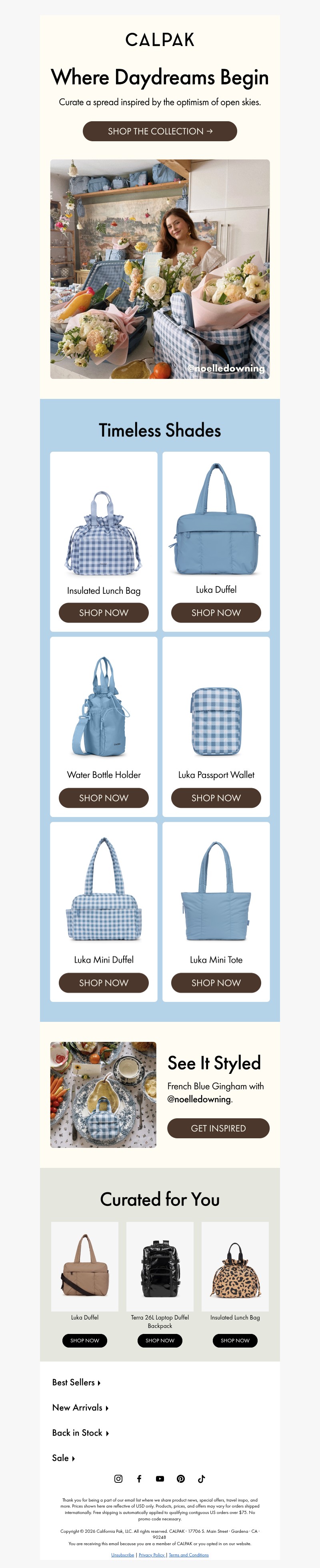Tap the Shop the Collection button
Viewport: 320px width, 1568px height.
pyautogui.click(x=159, y=131)
